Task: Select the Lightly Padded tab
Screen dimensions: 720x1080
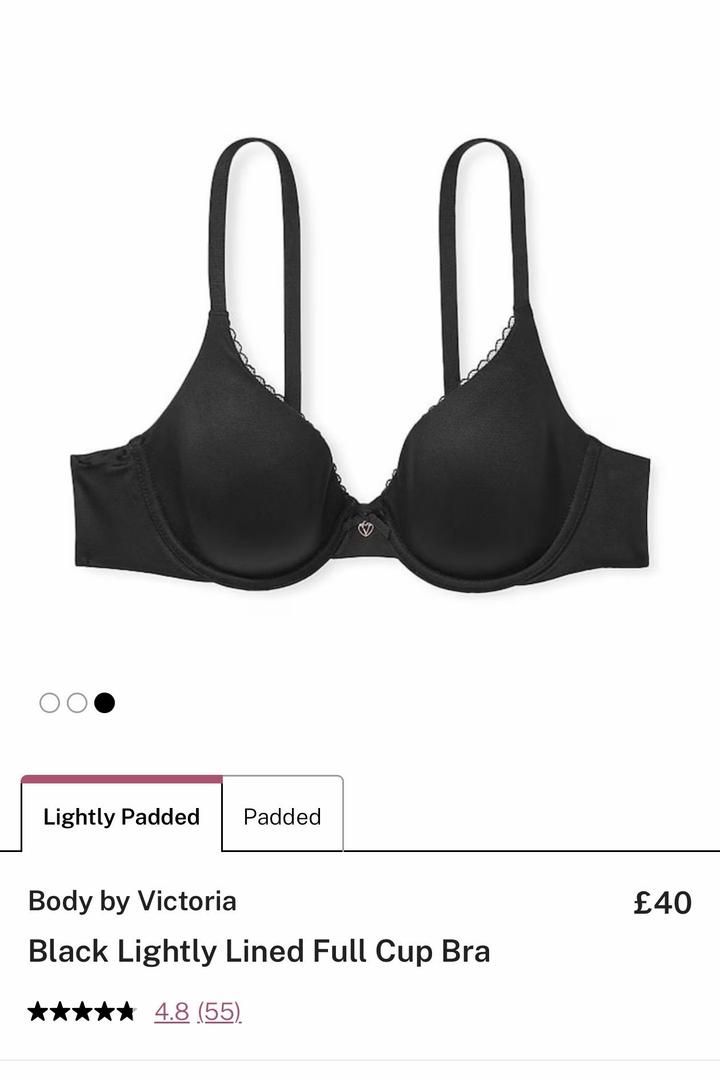Action: [x=121, y=816]
